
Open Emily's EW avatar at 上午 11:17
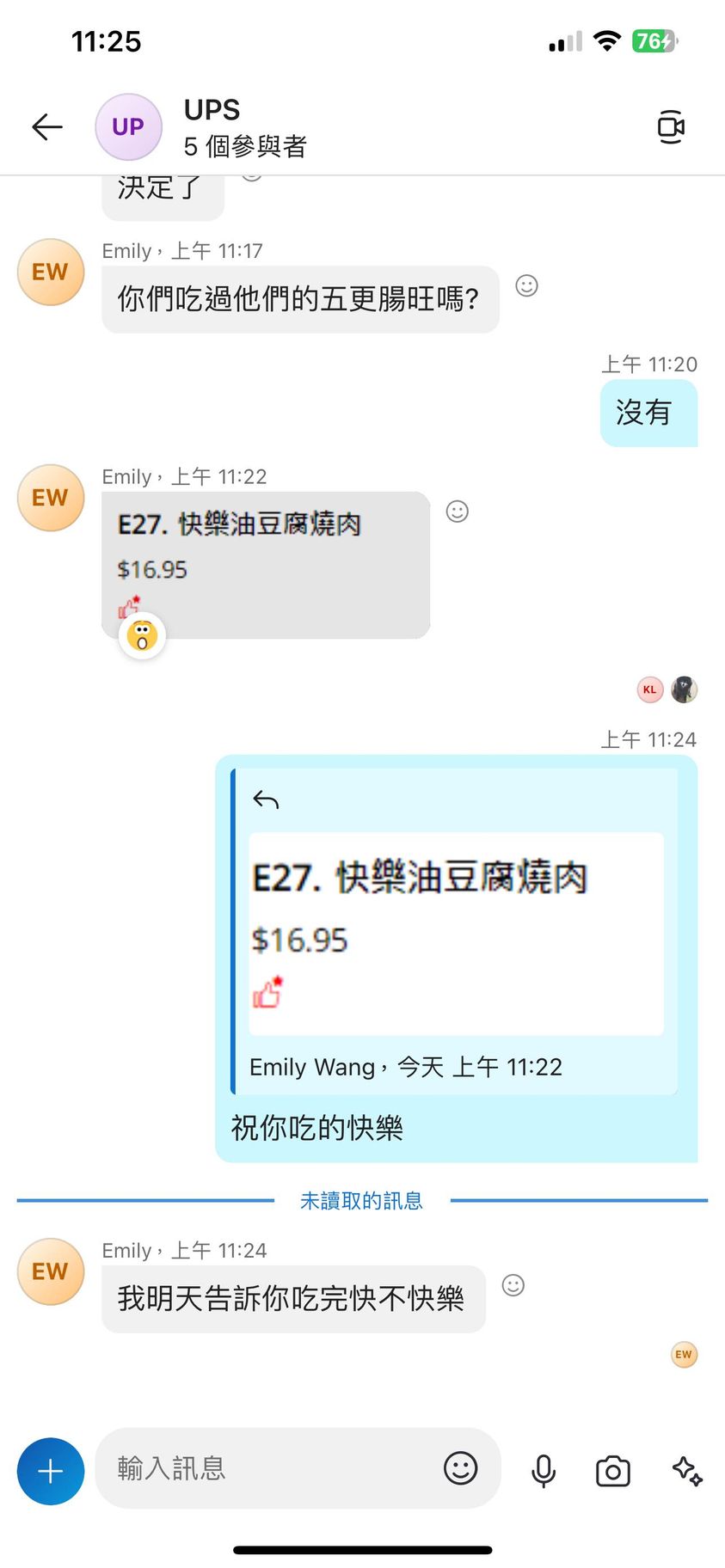click(51, 273)
